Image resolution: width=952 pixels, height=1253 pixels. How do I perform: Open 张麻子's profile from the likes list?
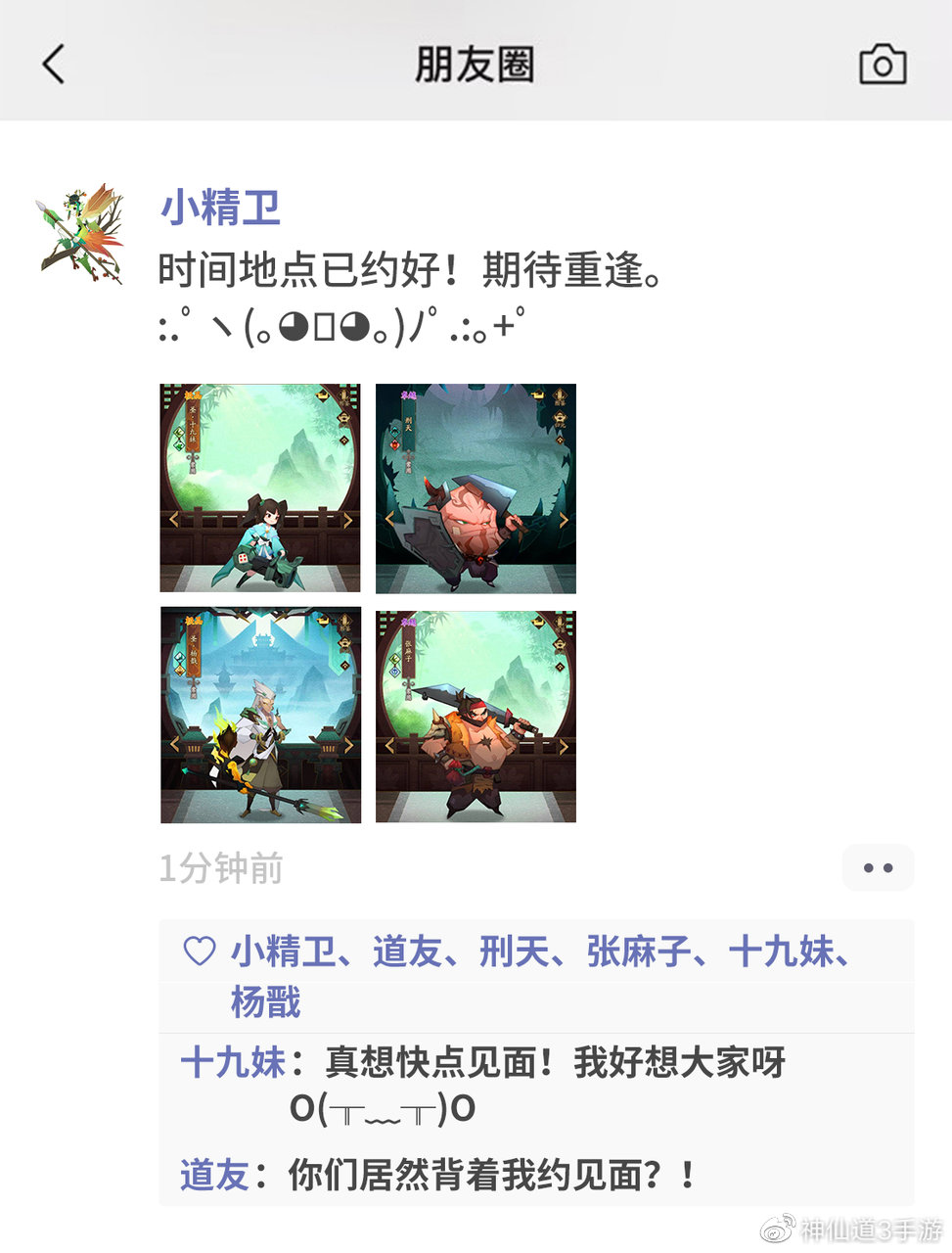pyautogui.click(x=639, y=951)
